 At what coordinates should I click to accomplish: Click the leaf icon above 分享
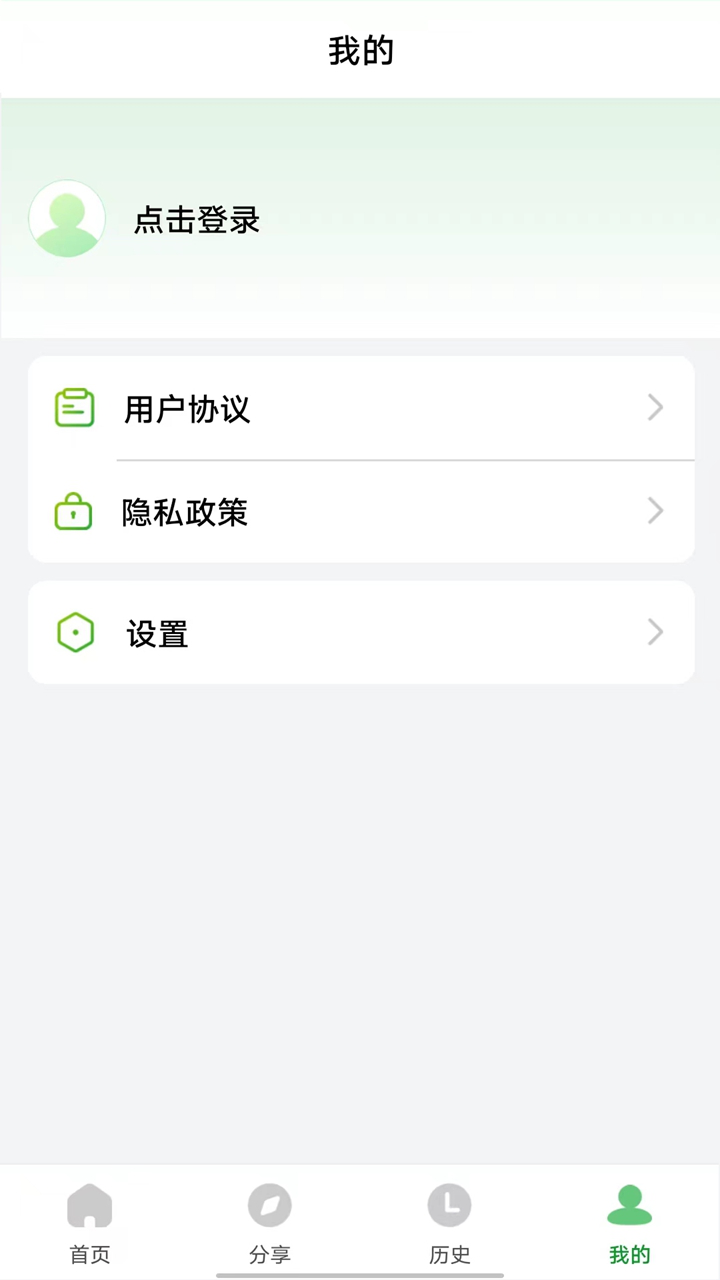click(x=269, y=1205)
